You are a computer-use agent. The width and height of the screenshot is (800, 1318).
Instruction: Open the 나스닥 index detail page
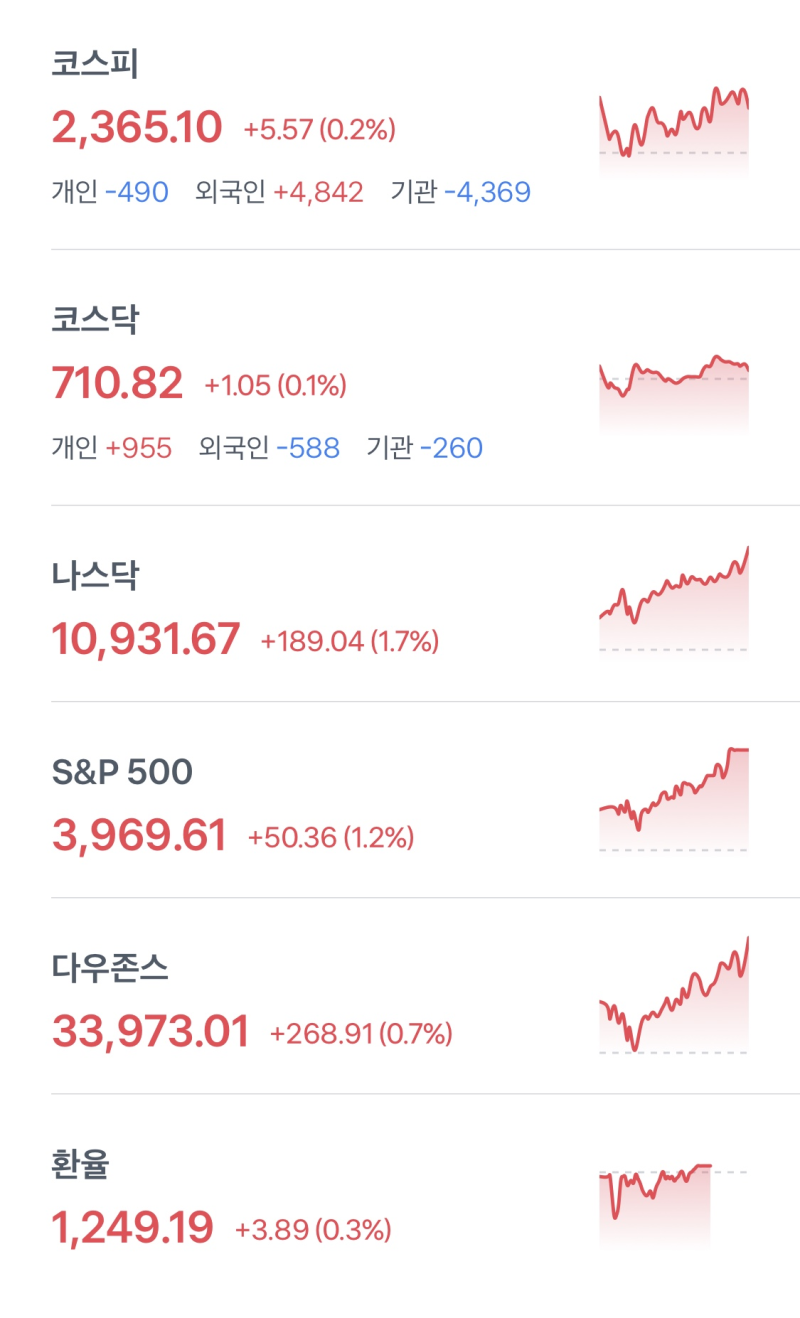tap(95, 572)
